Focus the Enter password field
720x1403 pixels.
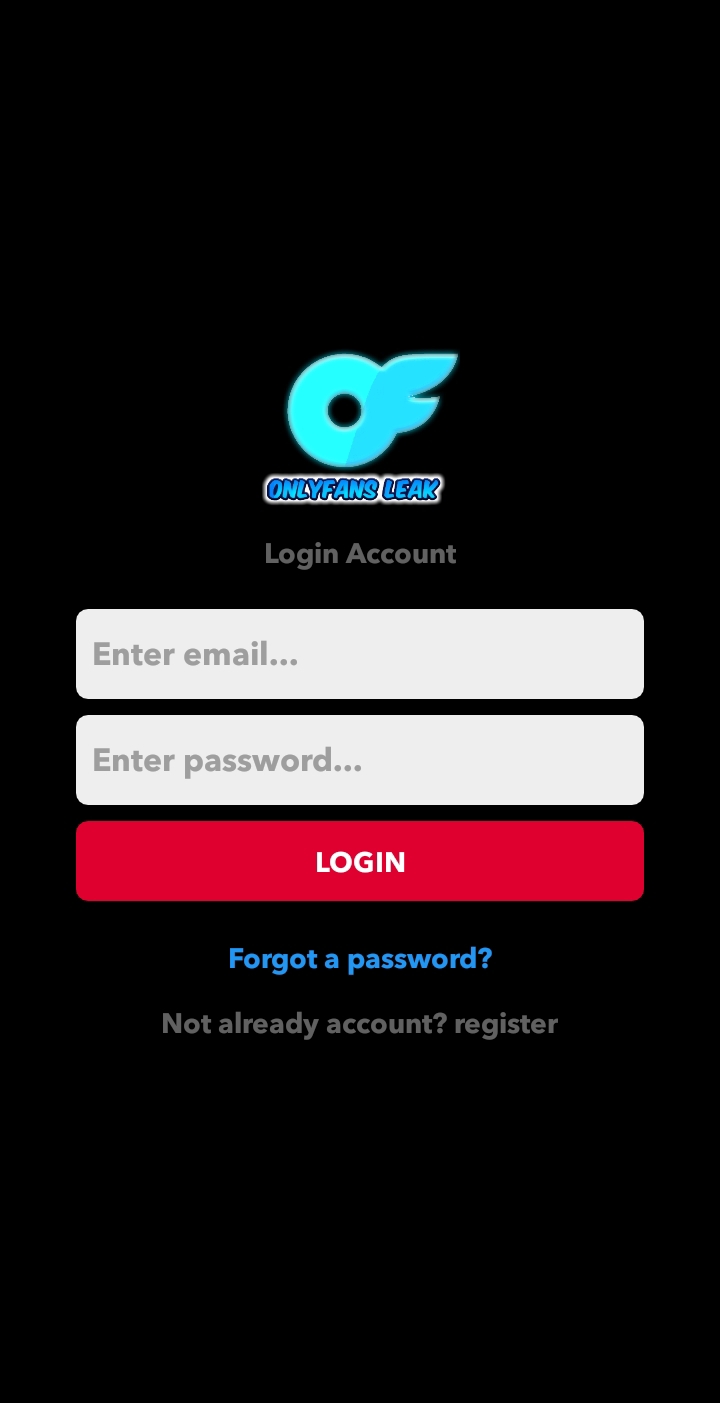tap(360, 760)
